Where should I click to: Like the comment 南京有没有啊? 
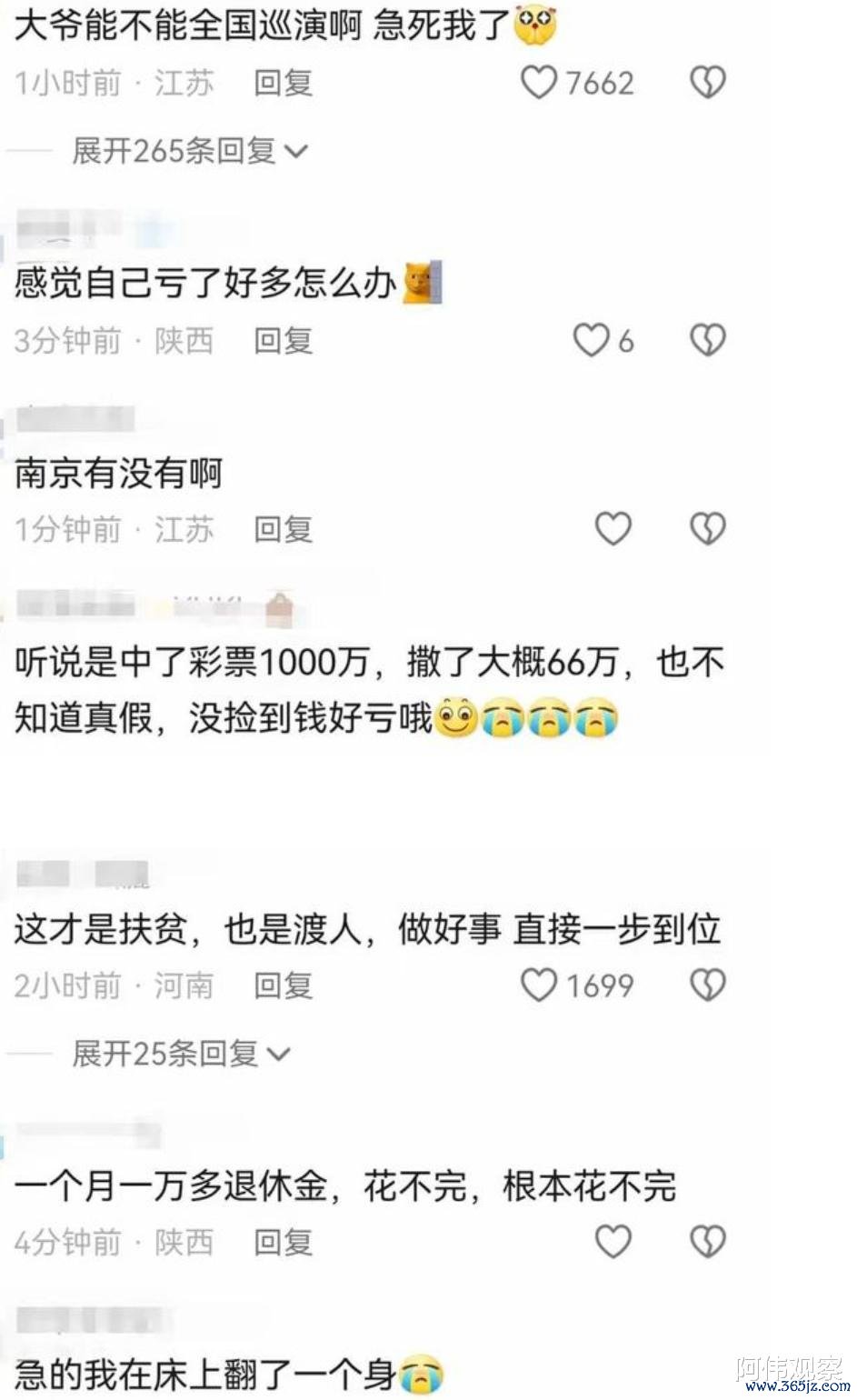(613, 528)
